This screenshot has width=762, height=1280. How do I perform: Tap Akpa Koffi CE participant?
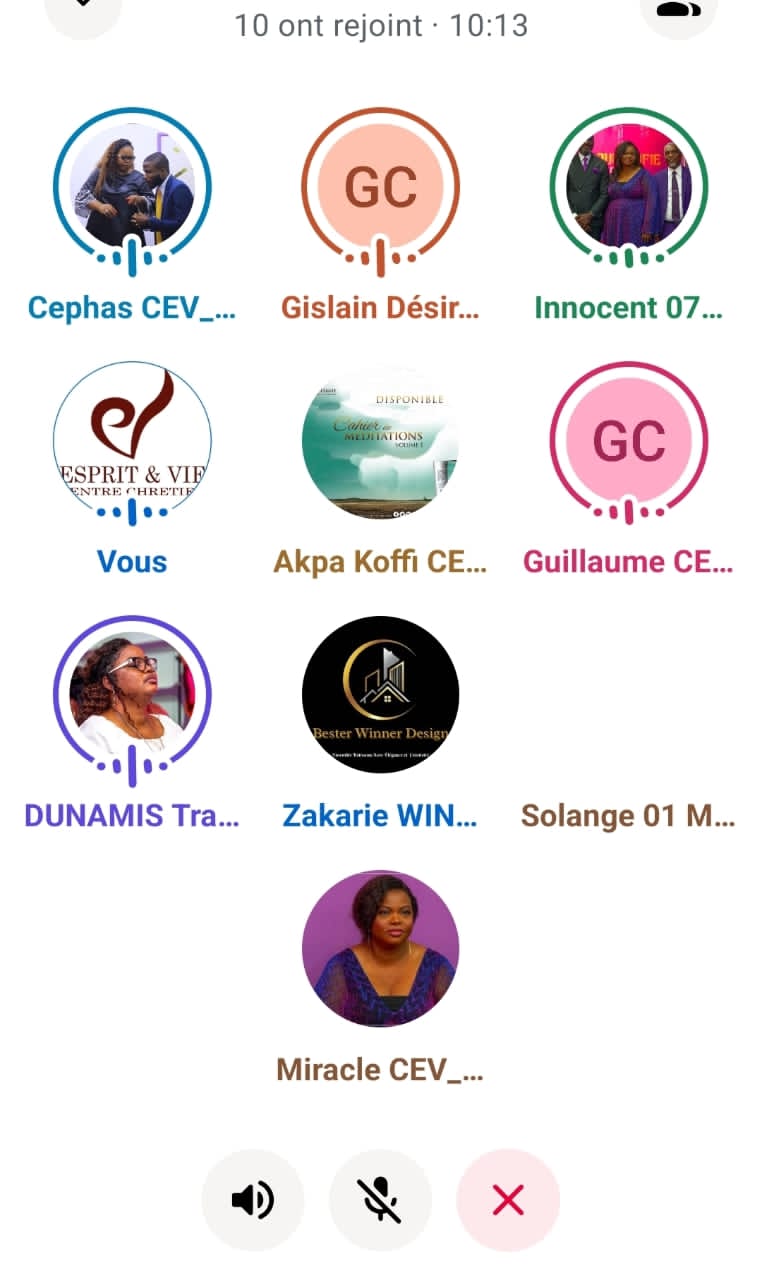click(380, 441)
